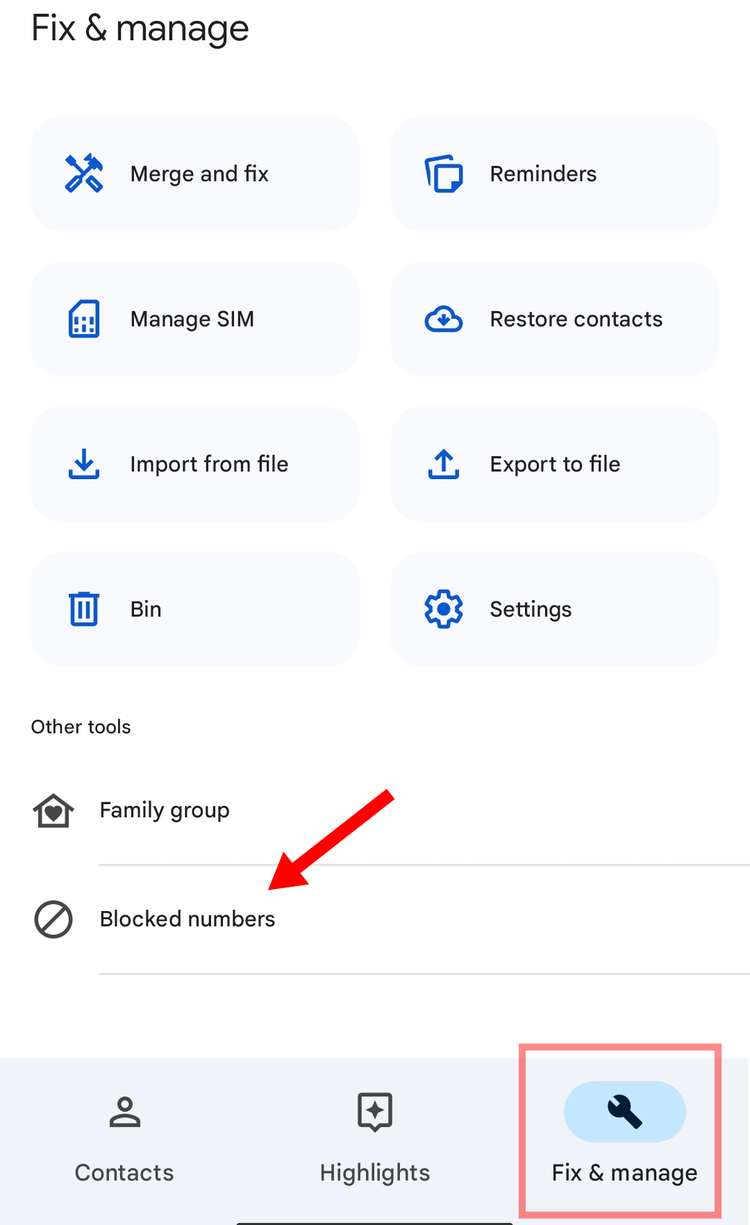Tap the sparkle bookmark icon above Highlights
The height and width of the screenshot is (1225, 750).
pos(374,1111)
